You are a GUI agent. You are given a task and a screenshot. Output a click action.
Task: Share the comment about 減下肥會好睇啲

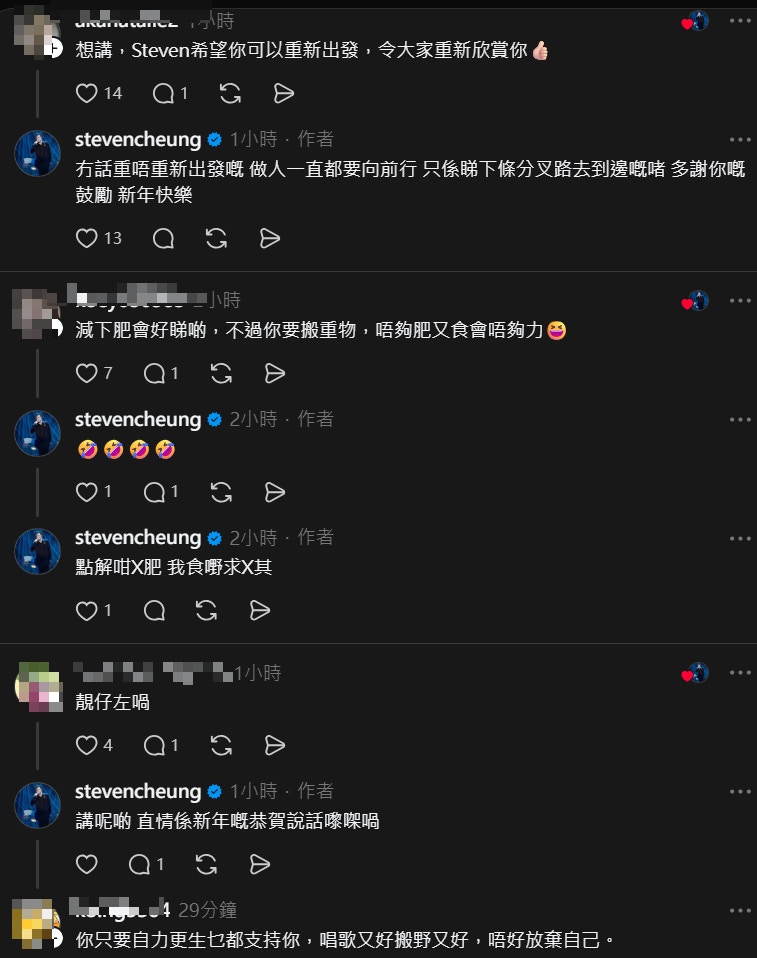(x=275, y=373)
